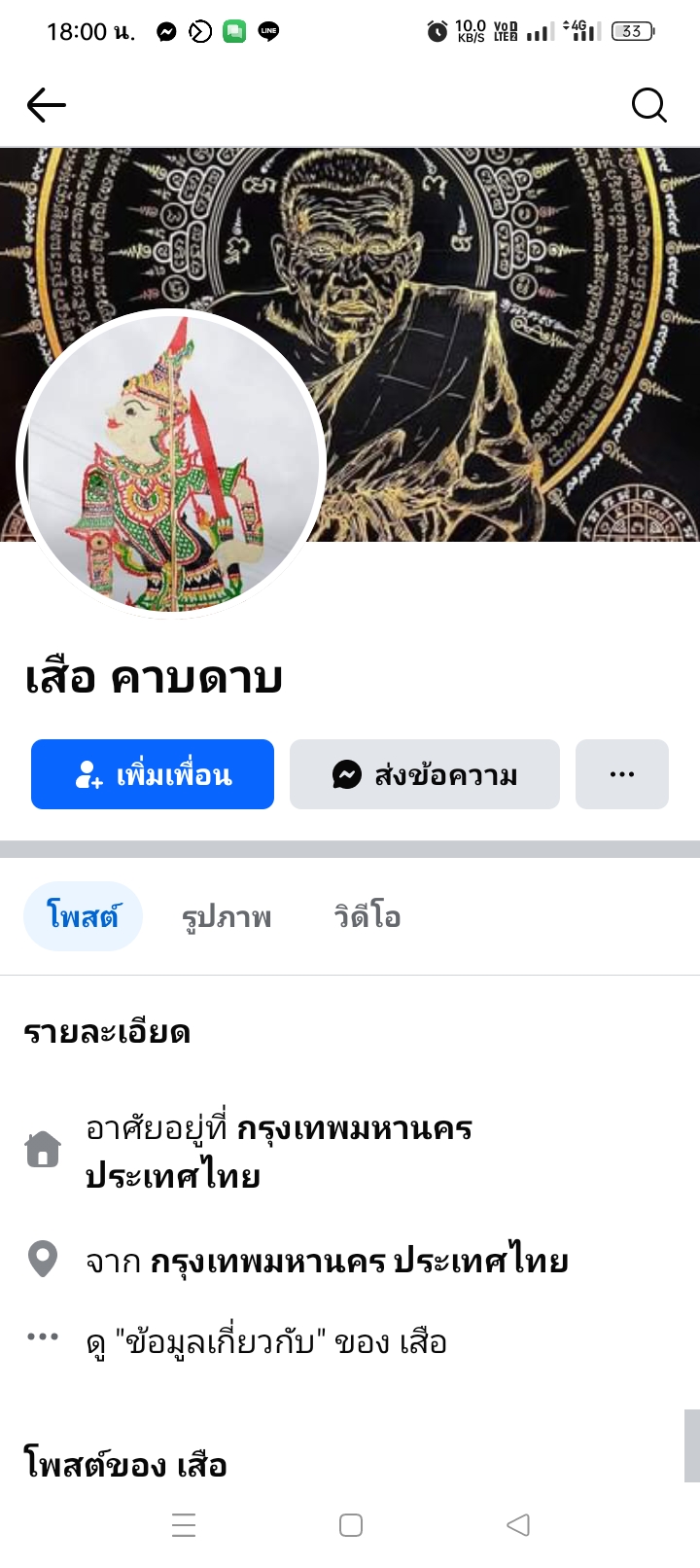Screen dimensions: 700x1568
Task: Send a message via ส่งข้อความ
Action: point(425,774)
